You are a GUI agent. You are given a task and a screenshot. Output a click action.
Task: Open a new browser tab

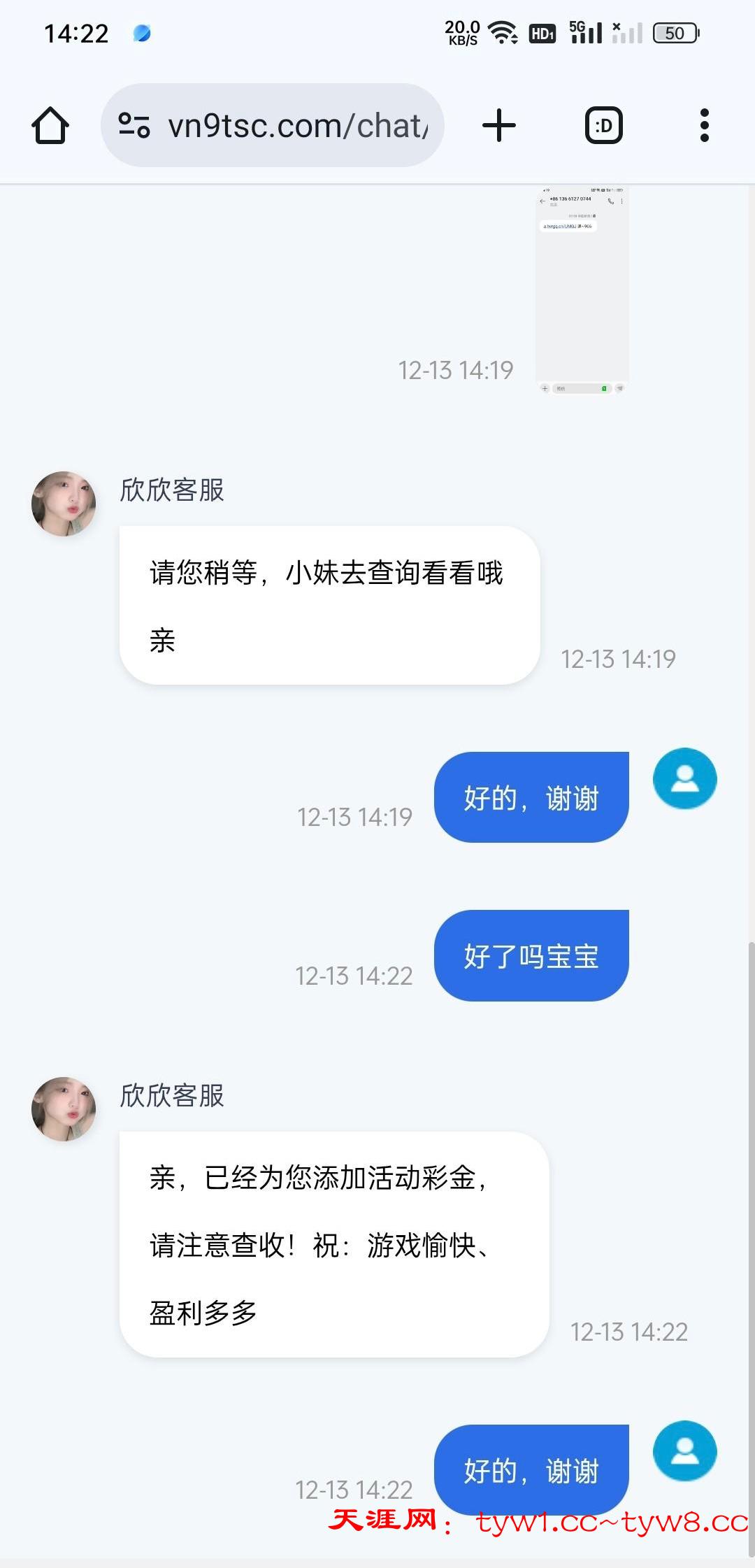pyautogui.click(x=499, y=126)
